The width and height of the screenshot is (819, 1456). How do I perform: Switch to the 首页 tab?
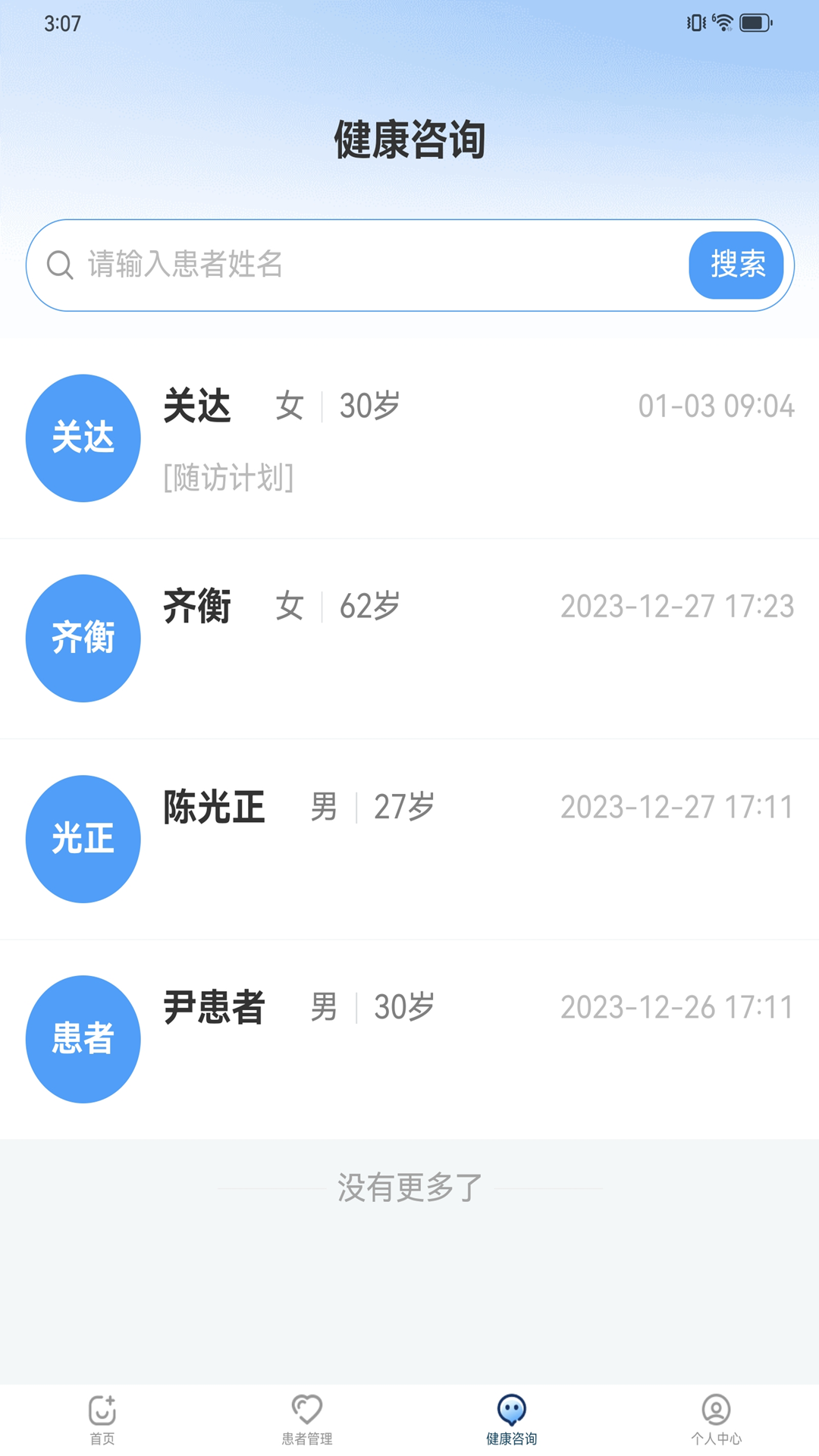point(102,1420)
